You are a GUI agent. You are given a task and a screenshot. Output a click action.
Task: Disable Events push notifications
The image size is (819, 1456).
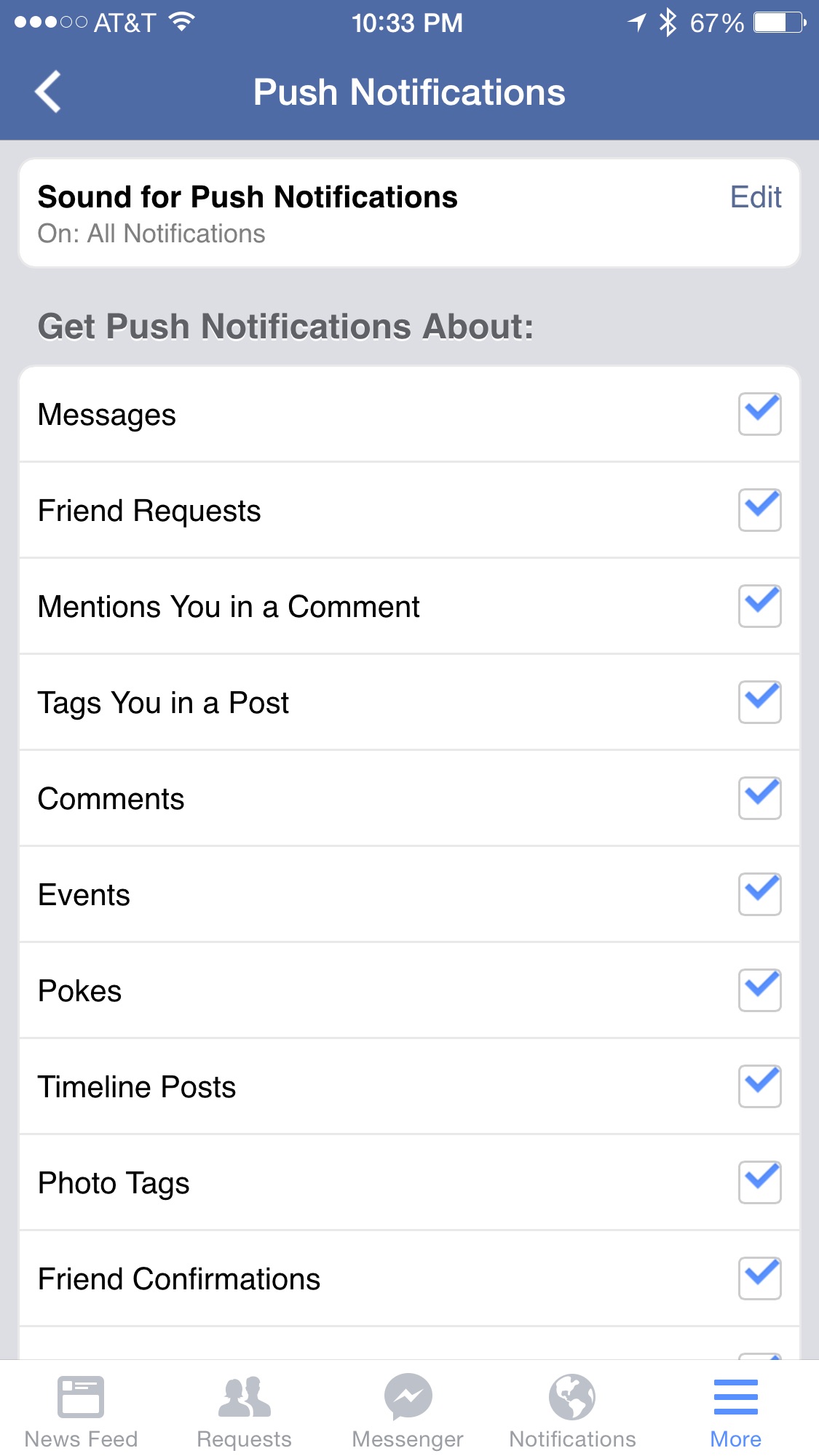coord(759,894)
